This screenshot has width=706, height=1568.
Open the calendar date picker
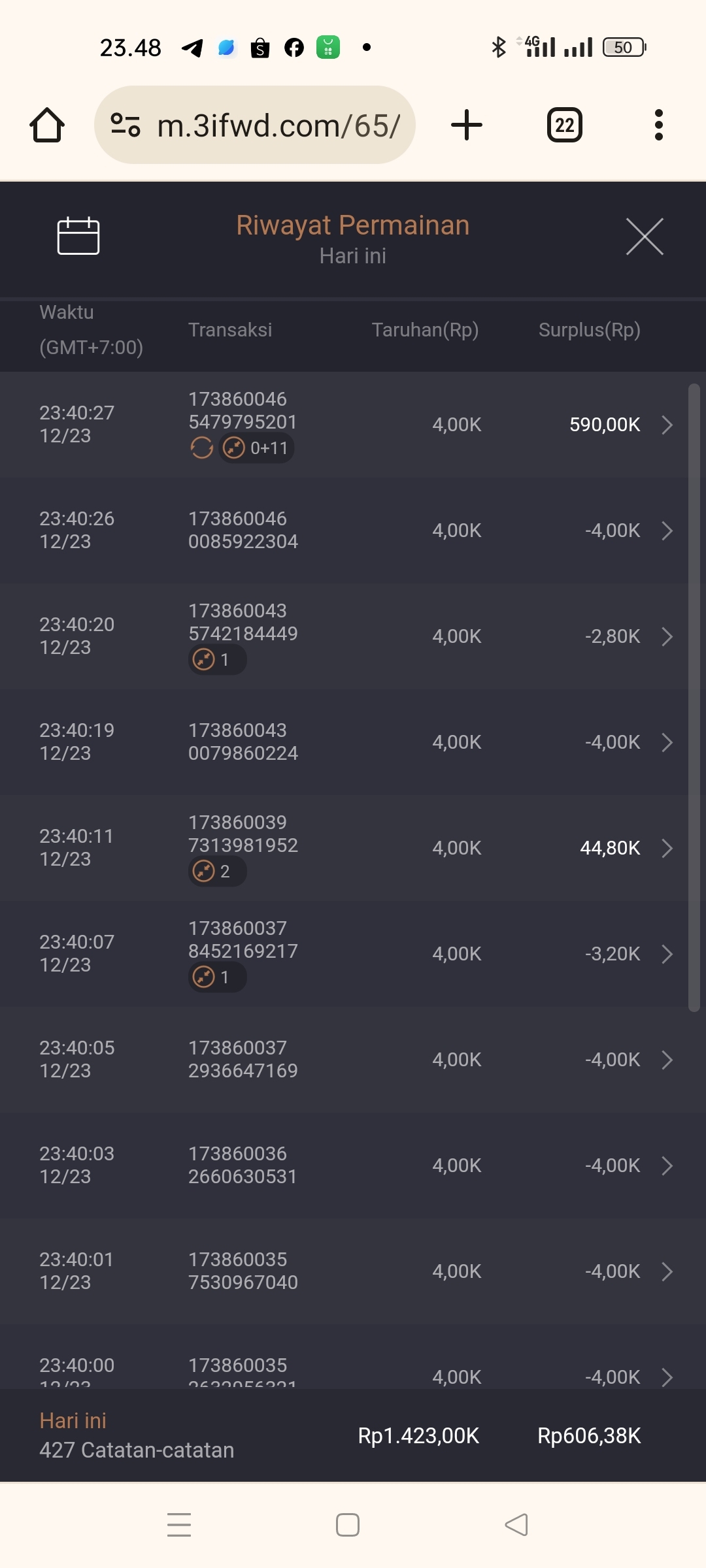click(78, 236)
